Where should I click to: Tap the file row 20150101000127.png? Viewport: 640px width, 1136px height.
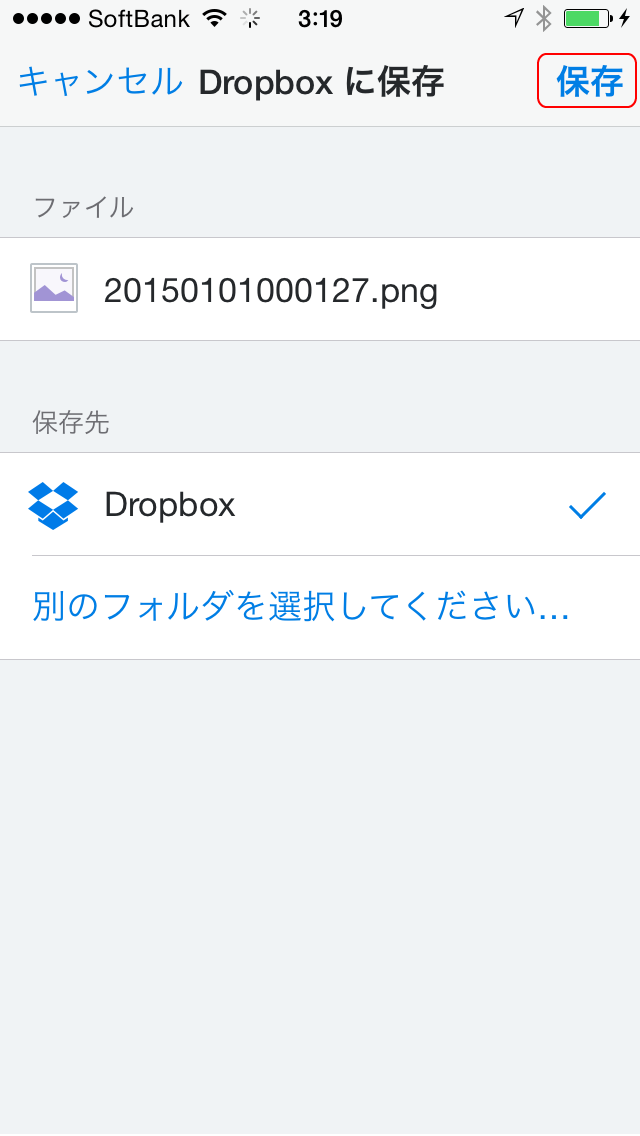pos(320,289)
